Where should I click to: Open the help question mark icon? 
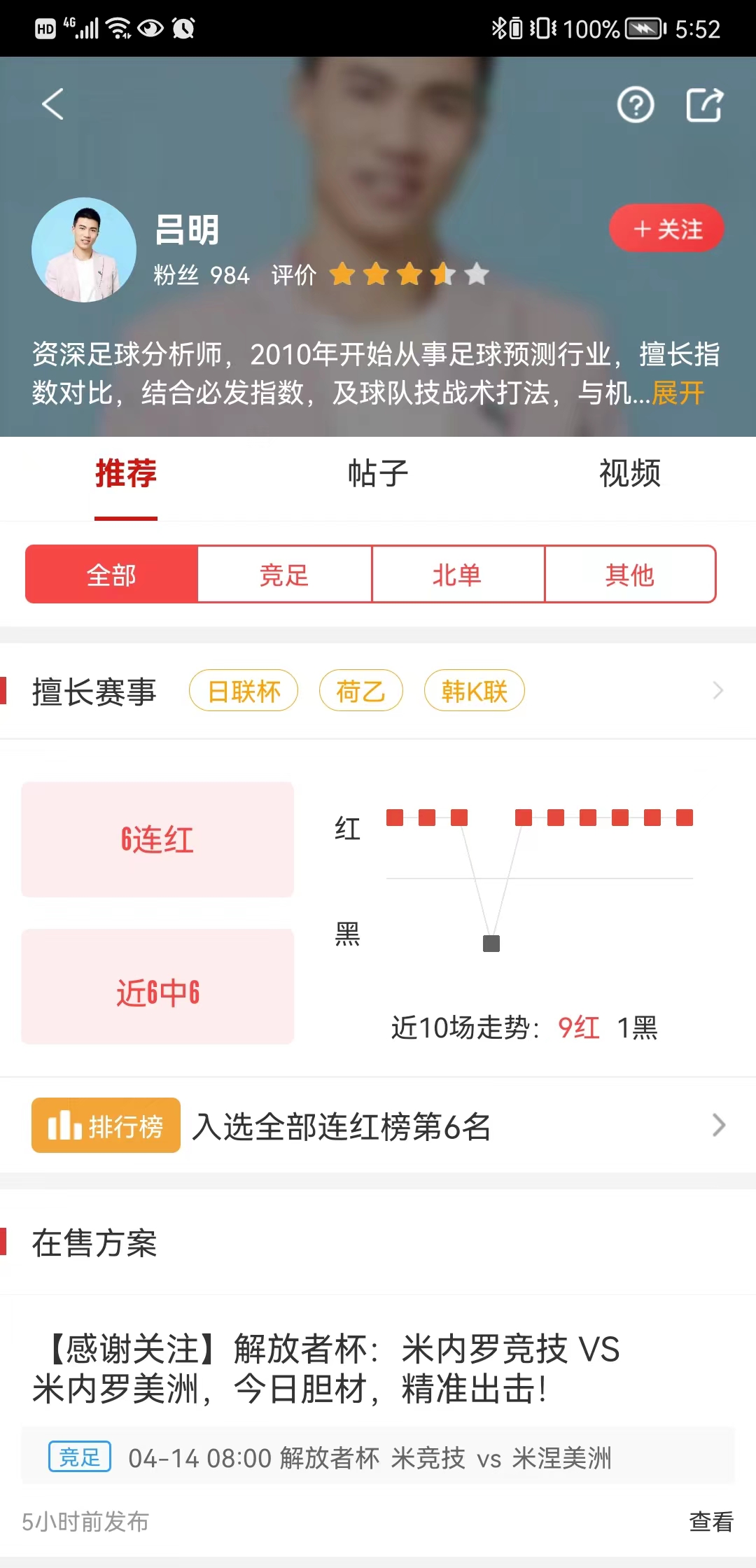click(x=635, y=106)
